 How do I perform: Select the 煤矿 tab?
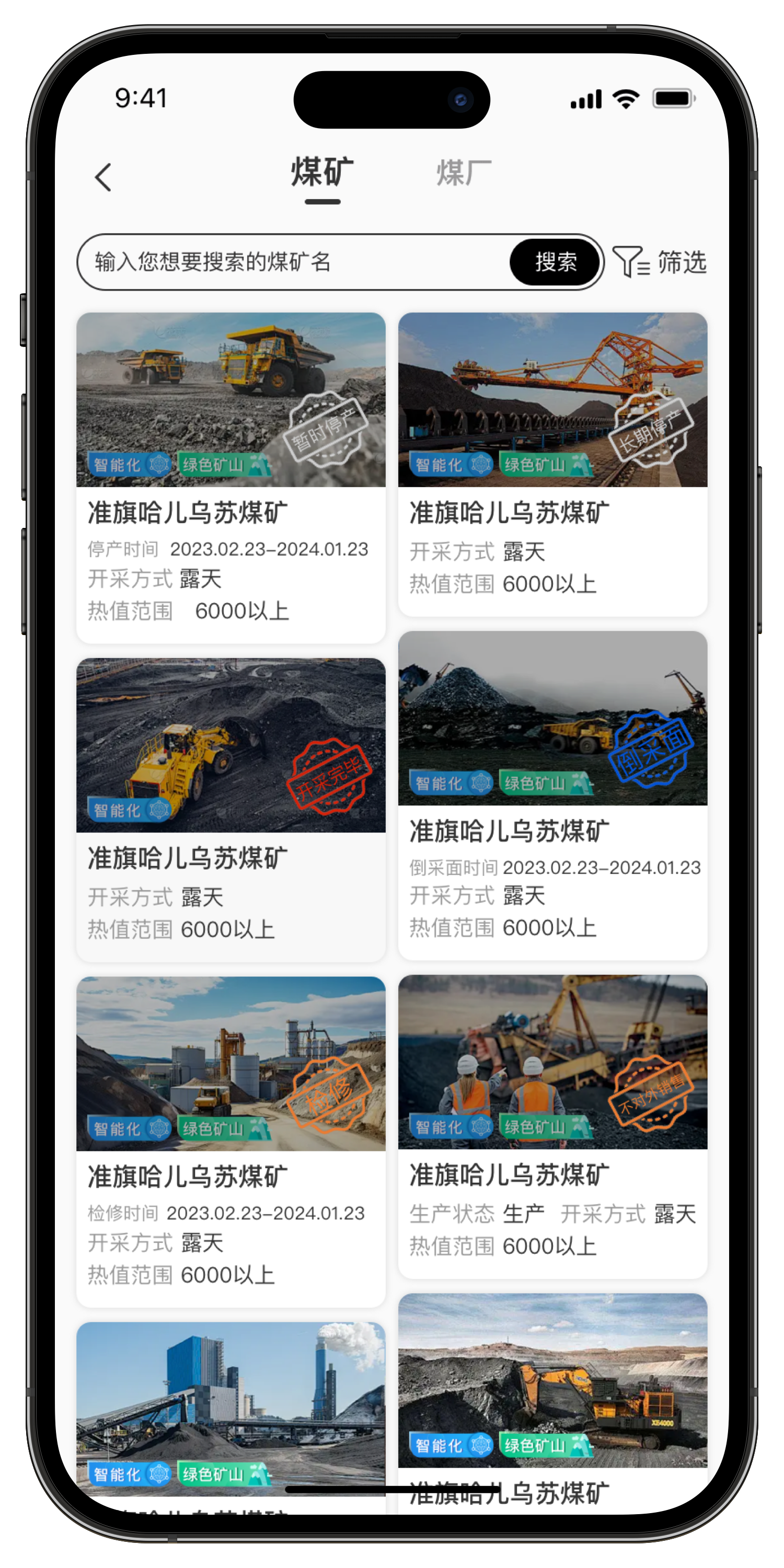(x=322, y=174)
